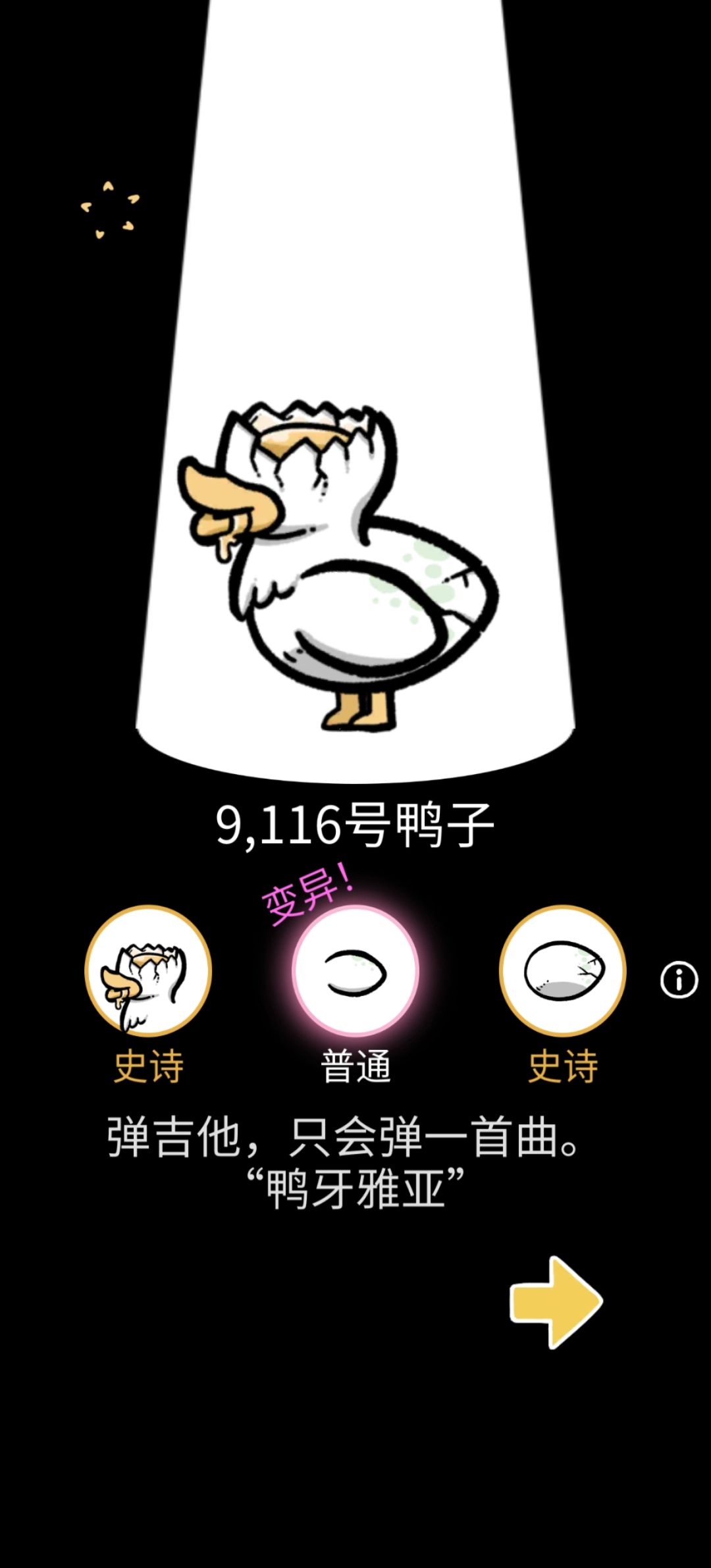Tap the yellow next arrow icon
This screenshot has height=1568, width=711.
pyautogui.click(x=555, y=1301)
